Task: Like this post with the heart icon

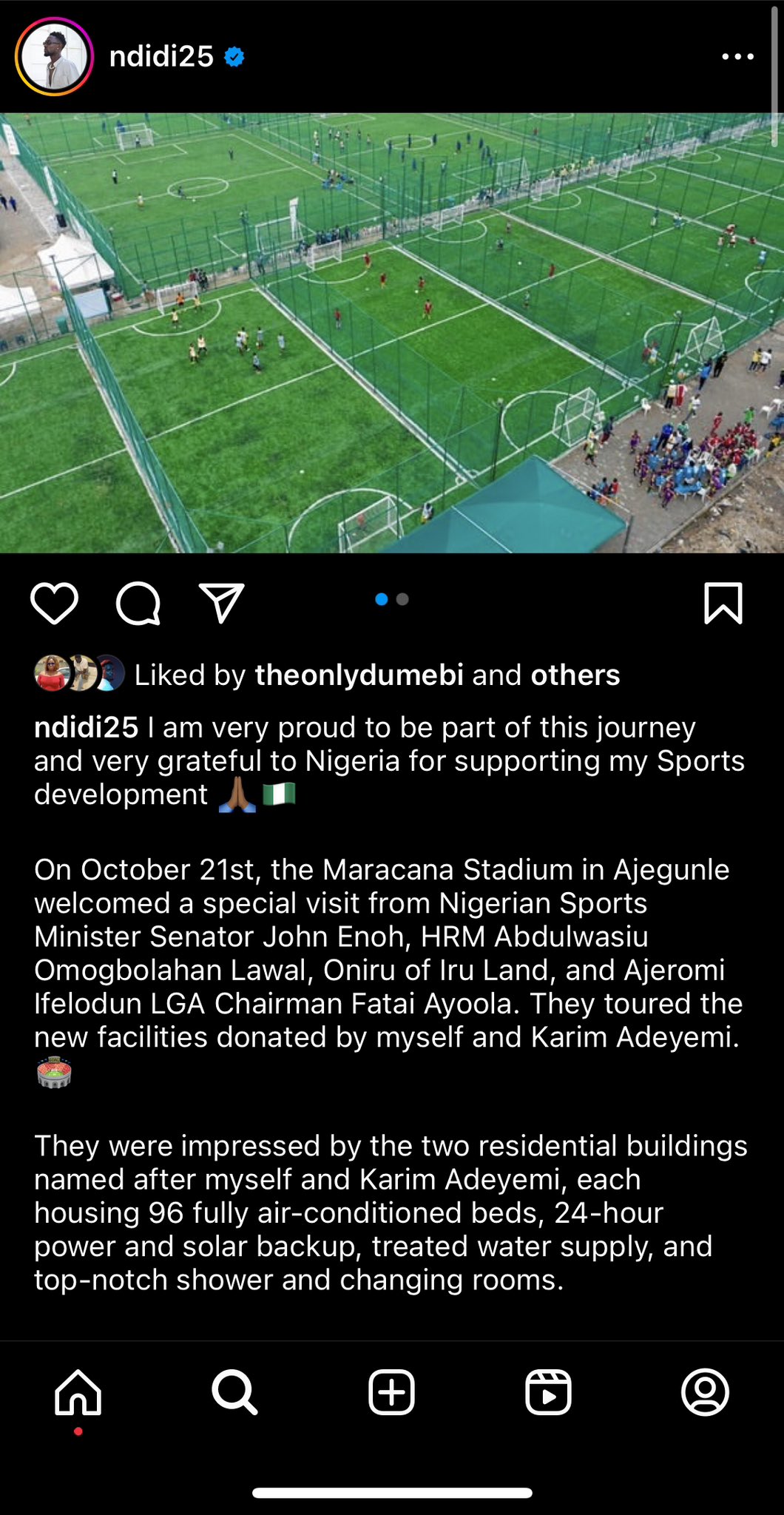Action: (x=54, y=603)
